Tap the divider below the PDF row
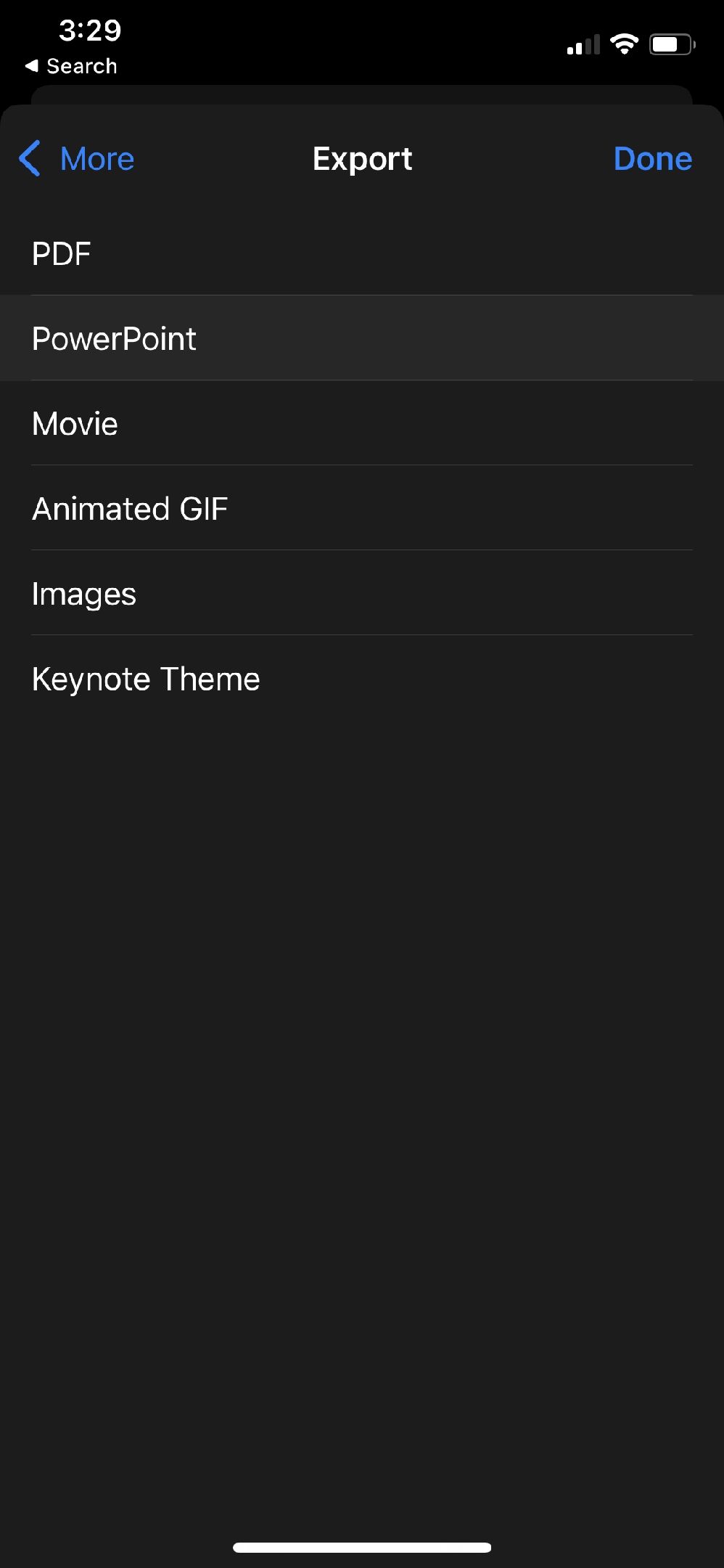This screenshot has height=1568, width=724. point(362,295)
